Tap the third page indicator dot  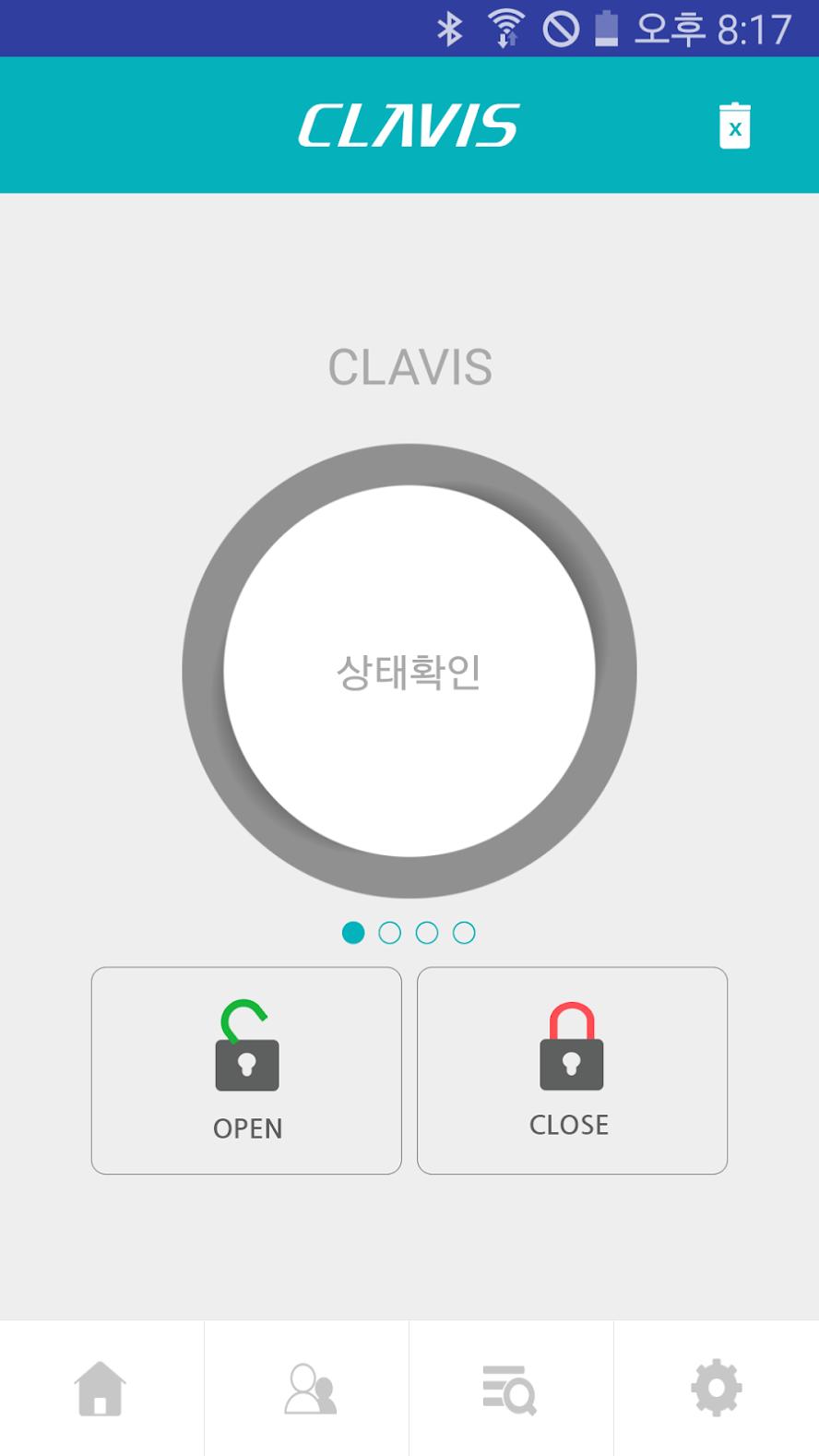pos(427,933)
